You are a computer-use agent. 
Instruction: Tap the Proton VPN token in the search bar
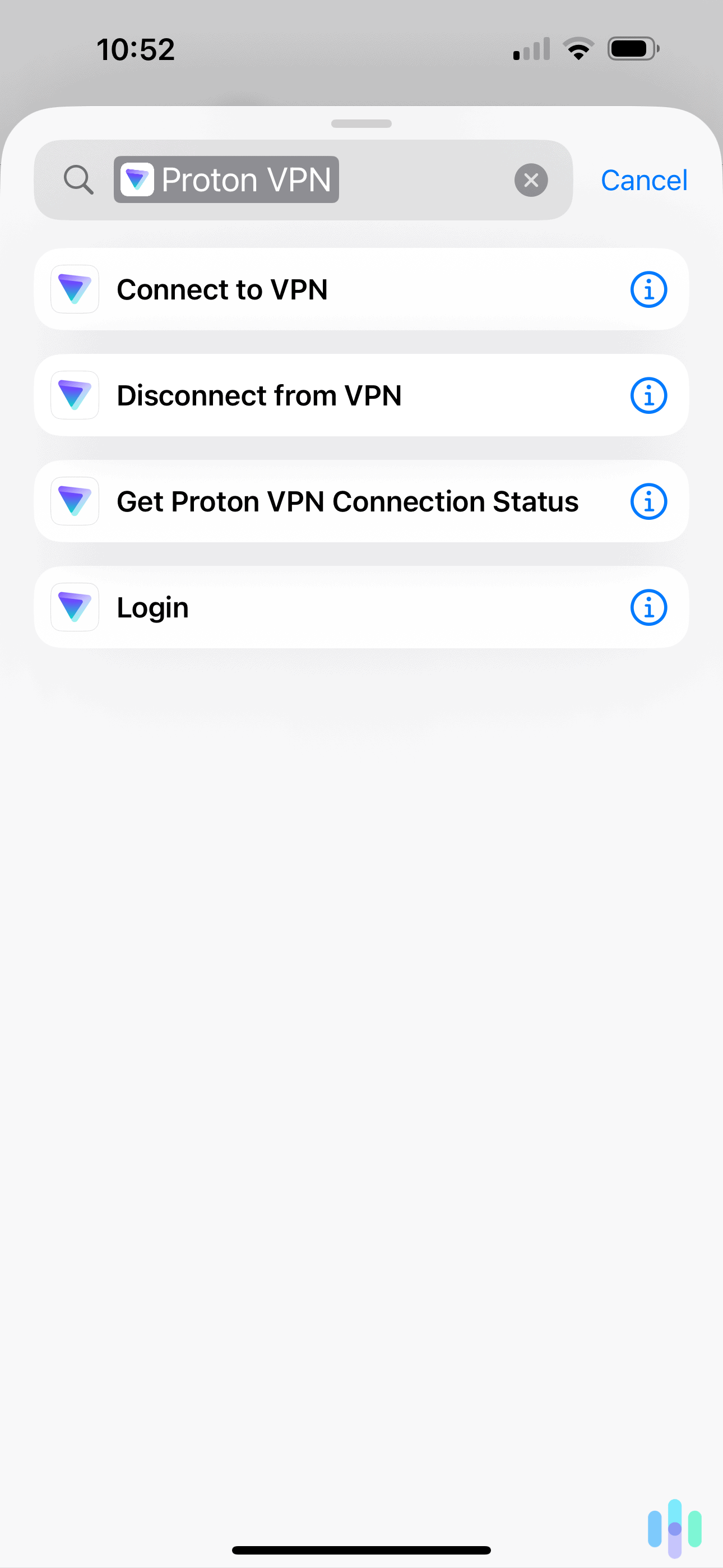226,179
